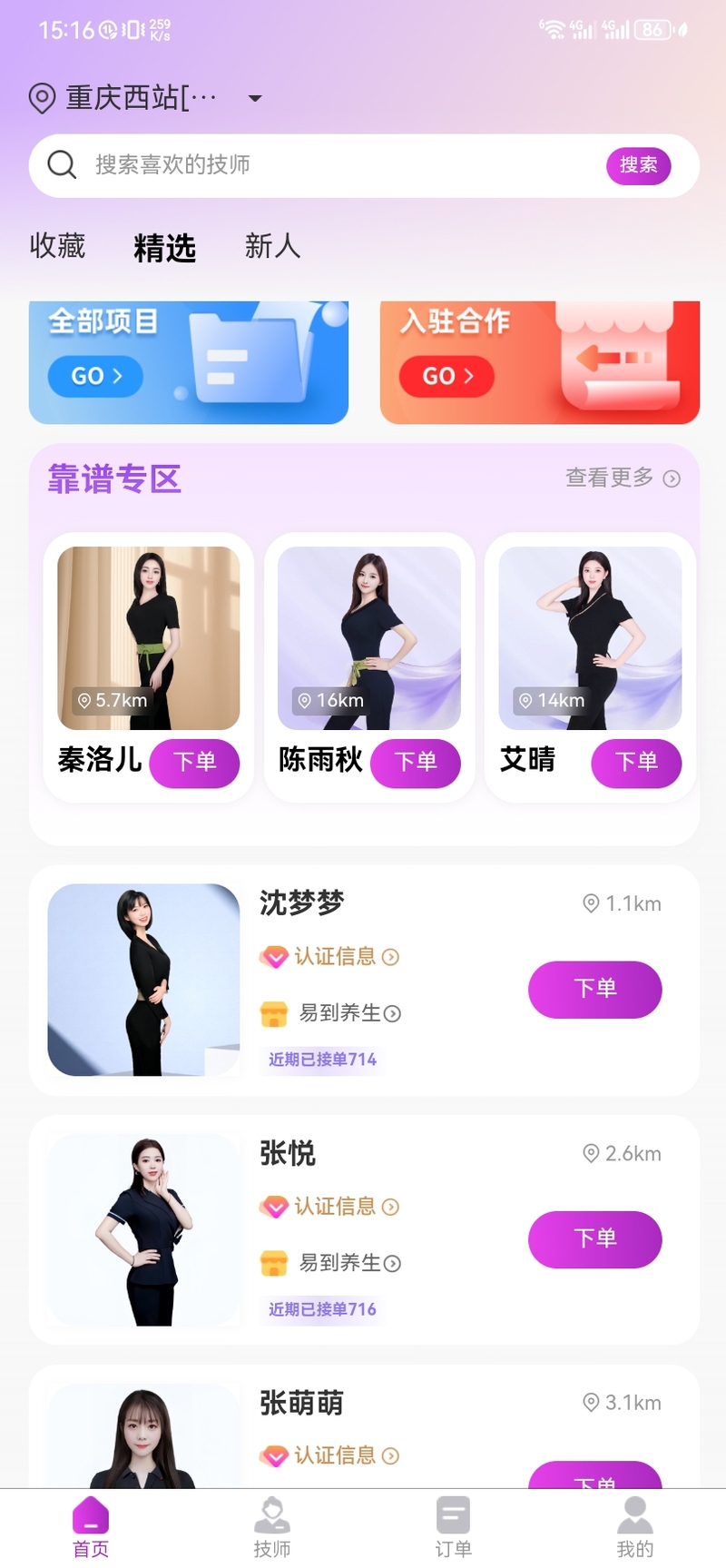Open the 订单 tab
The height and width of the screenshot is (1568, 726).
tap(453, 1528)
